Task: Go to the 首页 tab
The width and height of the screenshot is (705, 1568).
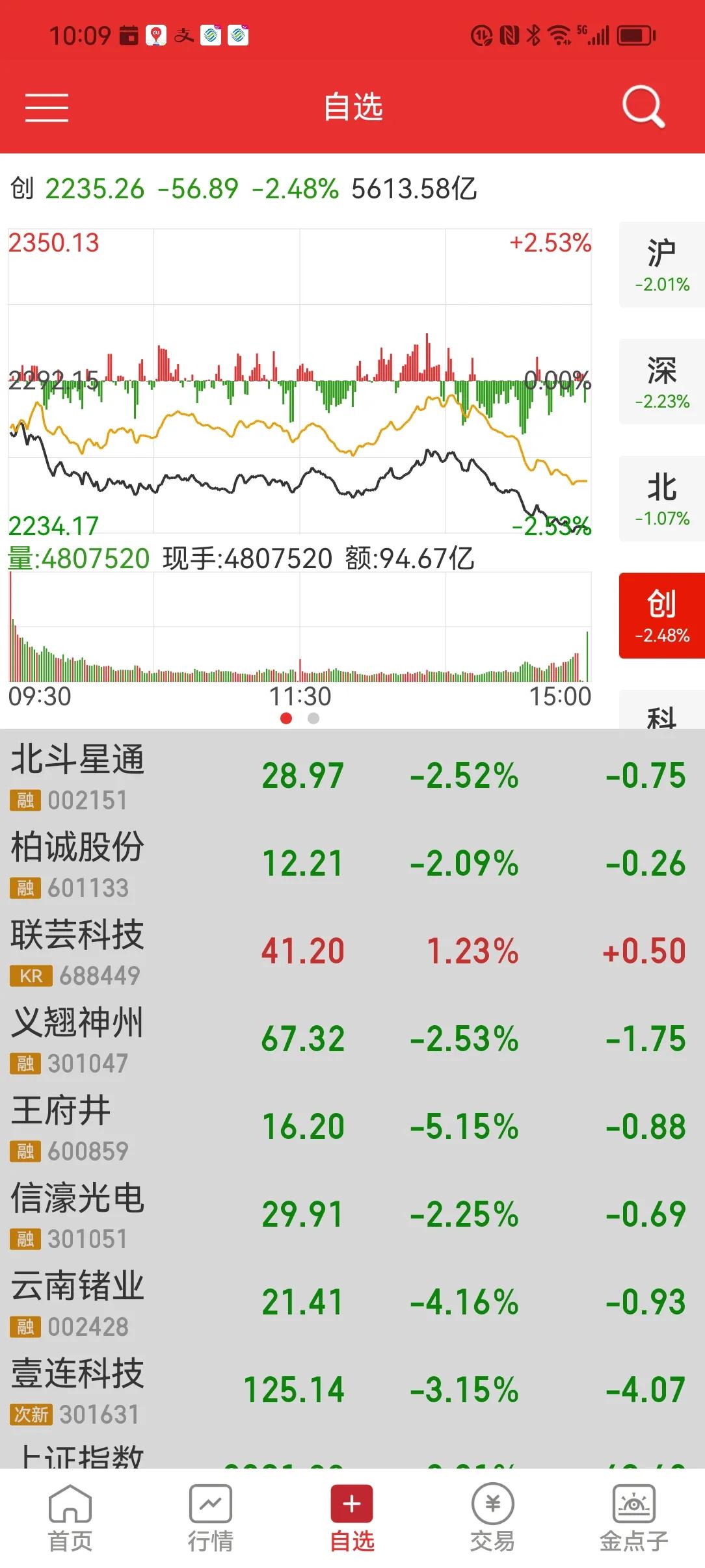Action: (70, 1519)
